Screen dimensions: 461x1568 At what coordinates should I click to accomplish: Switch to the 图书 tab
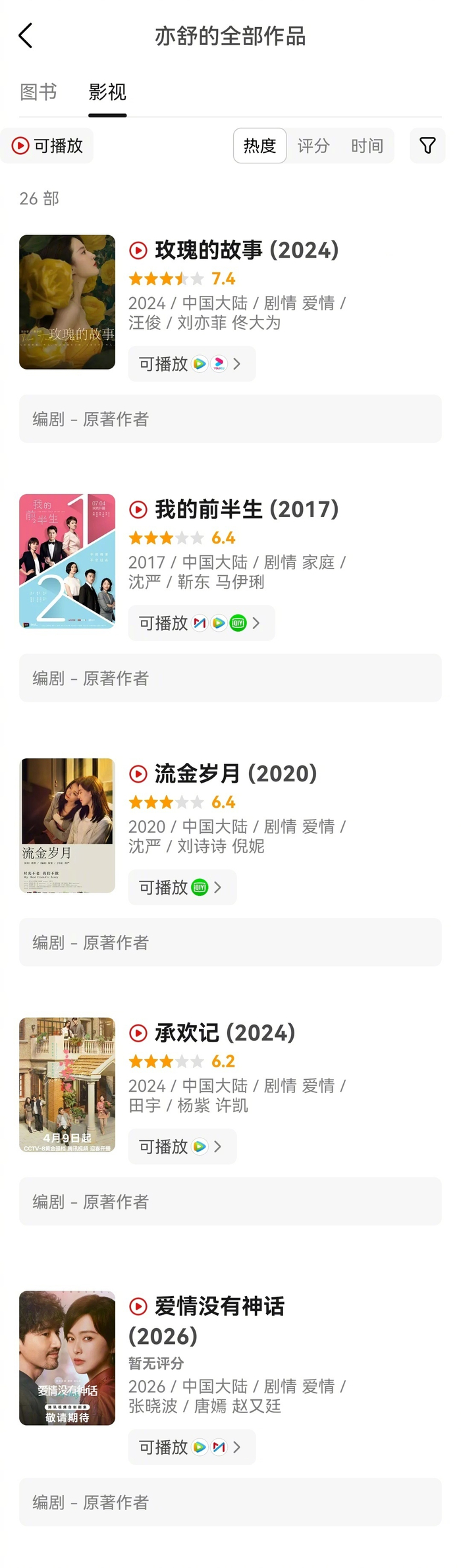click(x=38, y=92)
